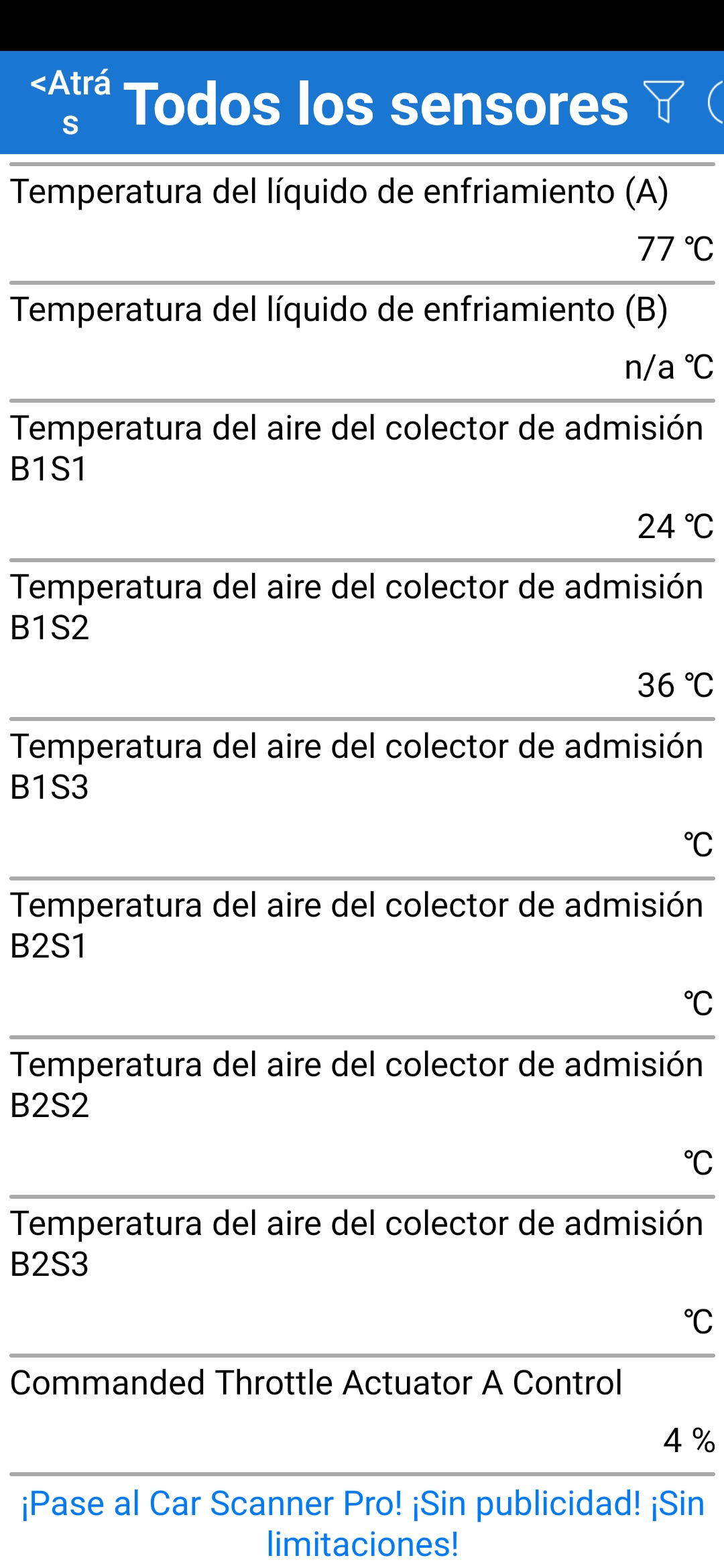The image size is (724, 1568).
Task: Open Commanded Throttle Actuator A Control
Action: [362, 1413]
